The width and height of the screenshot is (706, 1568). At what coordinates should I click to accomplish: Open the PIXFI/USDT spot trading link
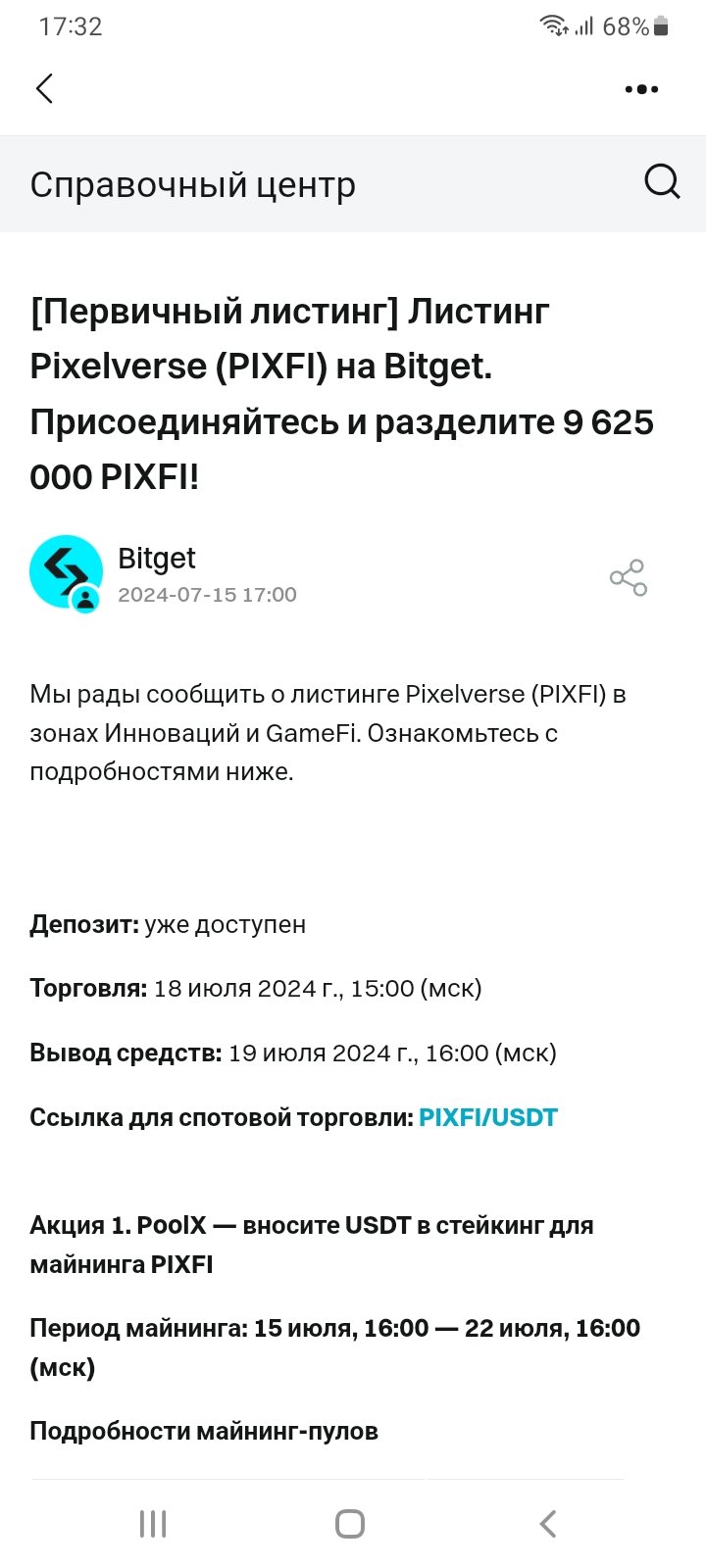point(487,1117)
